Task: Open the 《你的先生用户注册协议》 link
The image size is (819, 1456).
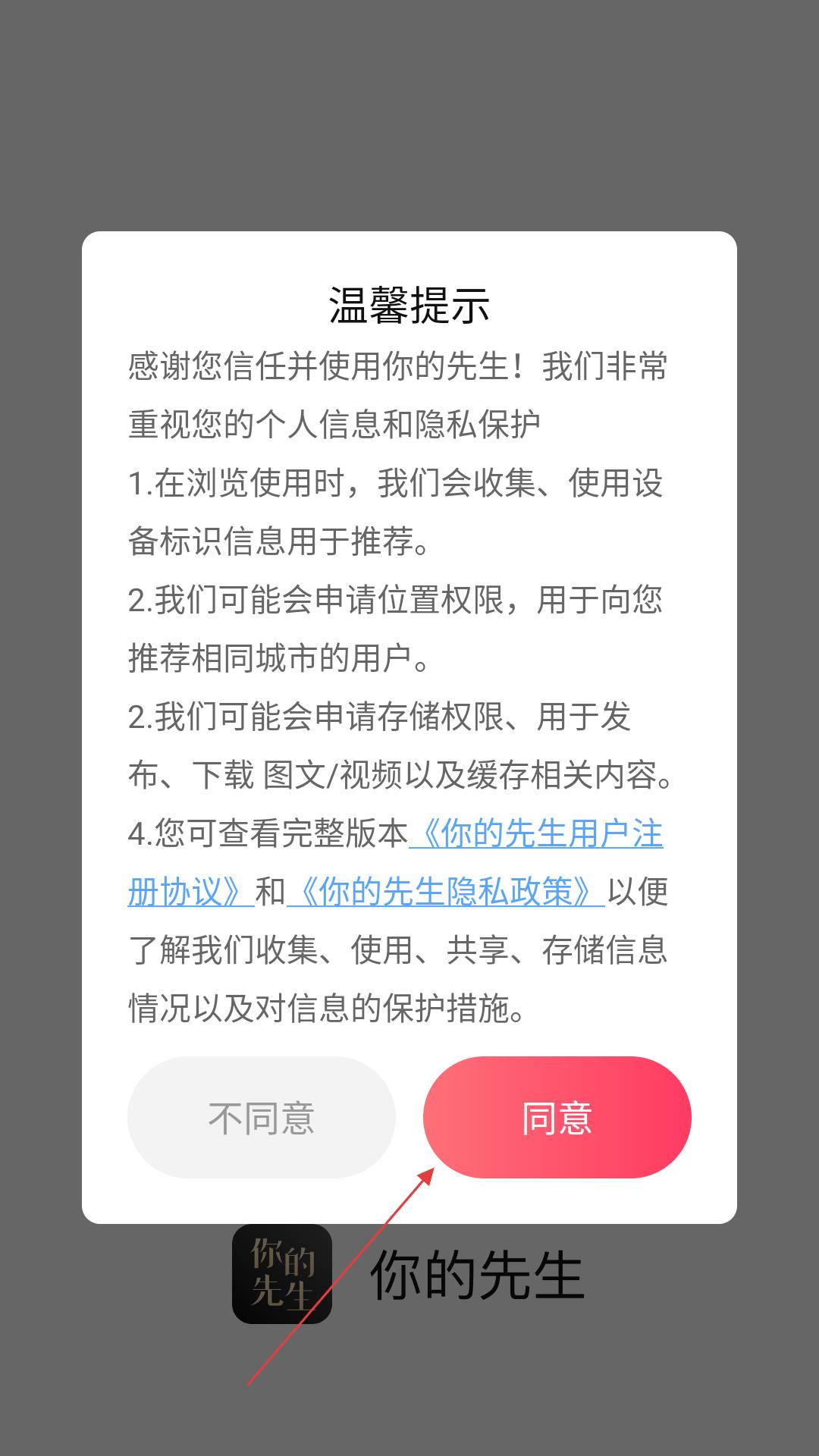Action: pos(537,834)
